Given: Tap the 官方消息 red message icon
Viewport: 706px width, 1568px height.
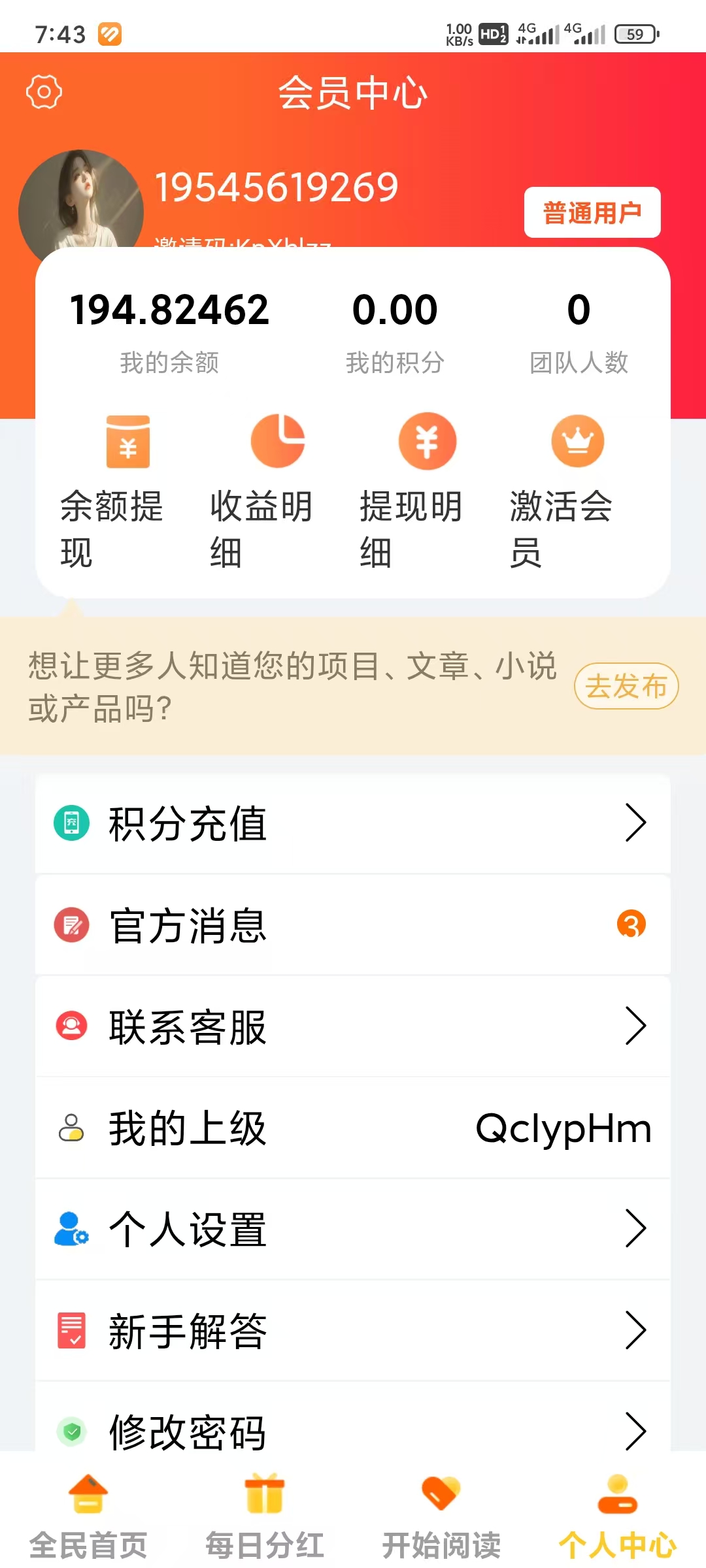Looking at the screenshot, I should coord(72,925).
